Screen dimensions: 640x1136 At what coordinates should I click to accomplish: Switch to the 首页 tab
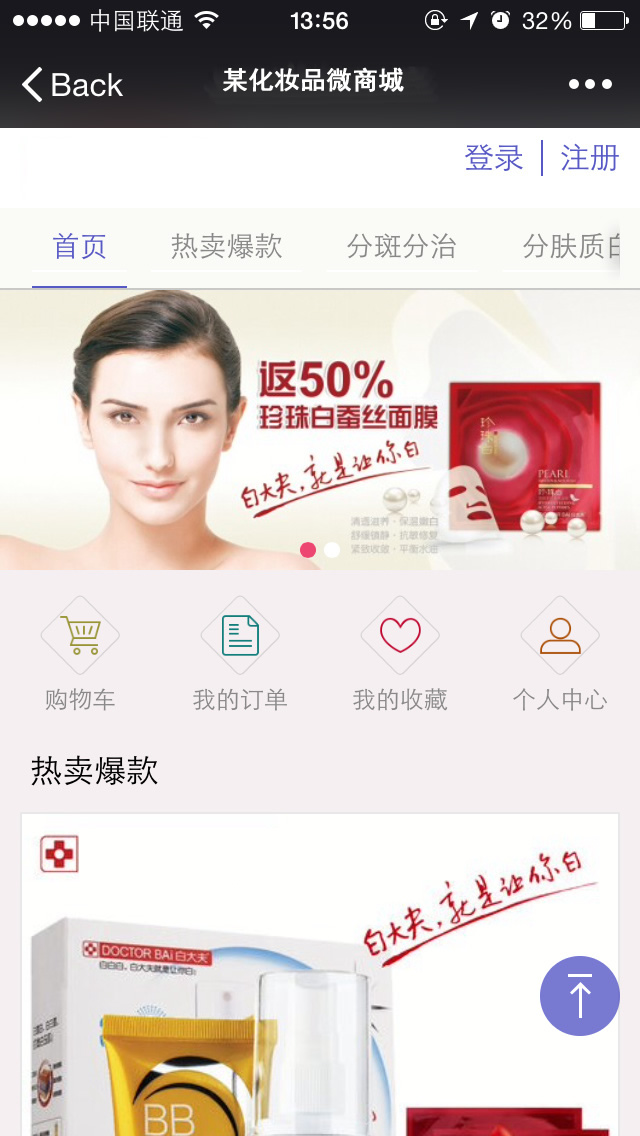[x=79, y=246]
